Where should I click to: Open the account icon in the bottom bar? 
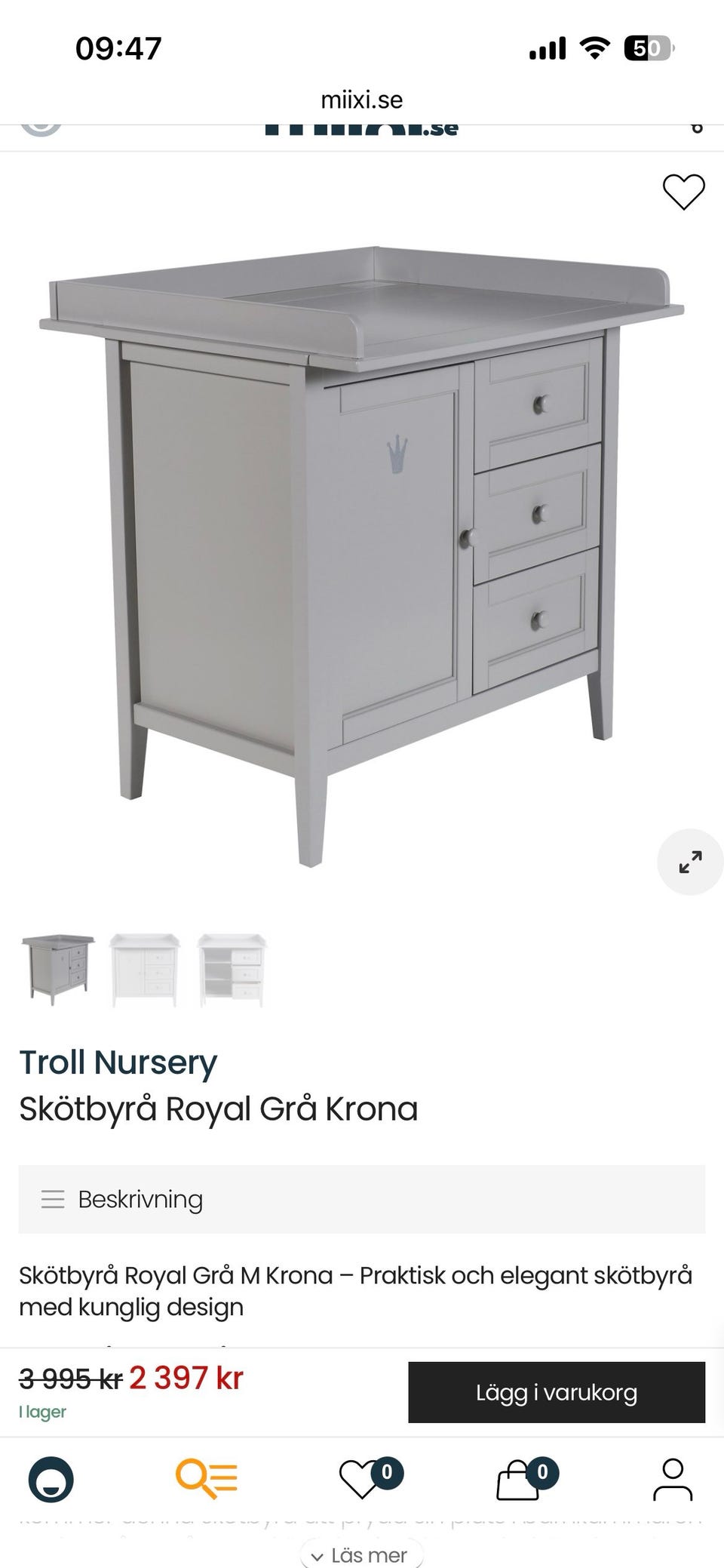(x=673, y=1477)
